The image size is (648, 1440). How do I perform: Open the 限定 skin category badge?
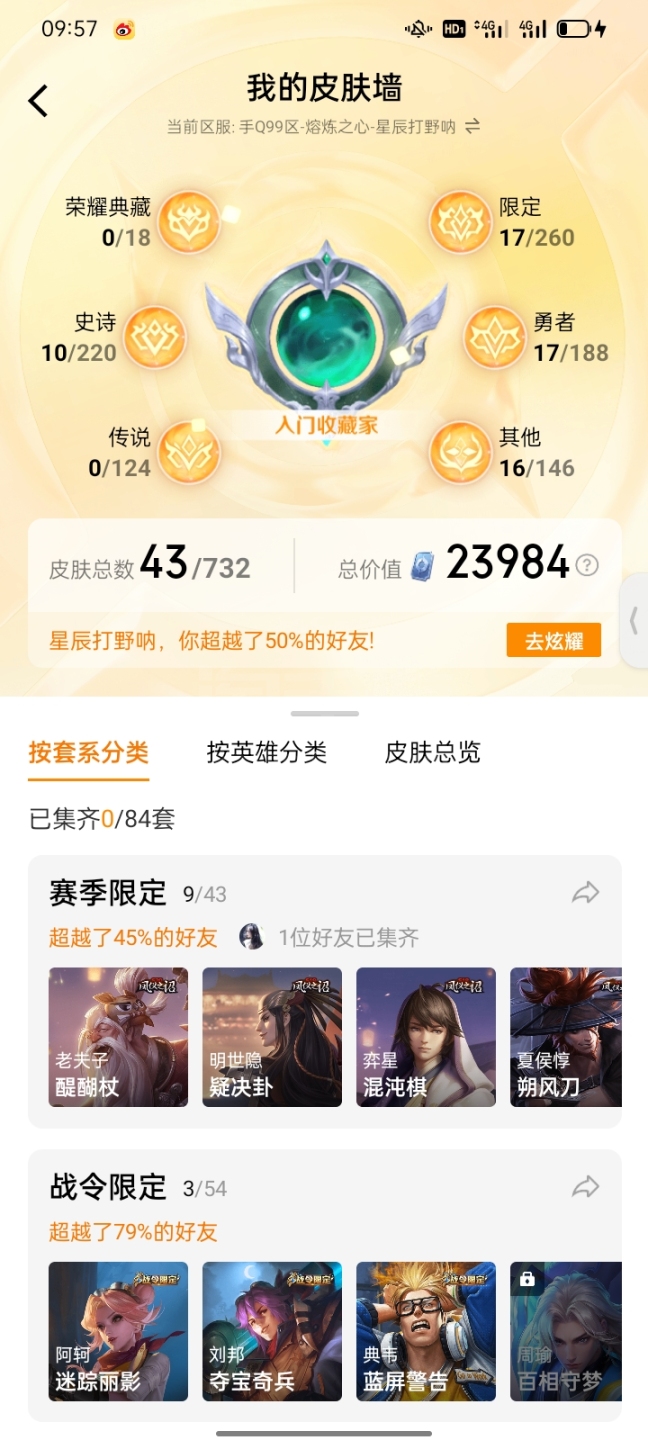pos(461,222)
